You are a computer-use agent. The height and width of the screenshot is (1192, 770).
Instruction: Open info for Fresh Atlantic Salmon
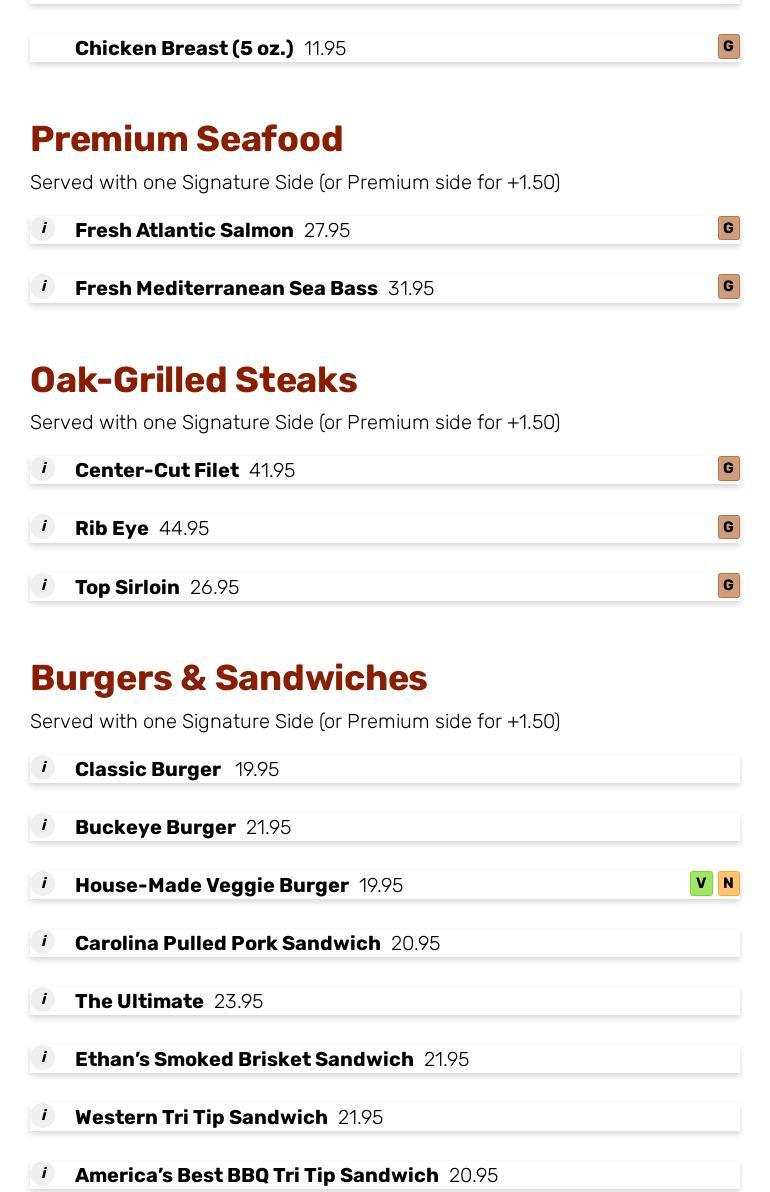(x=43, y=229)
